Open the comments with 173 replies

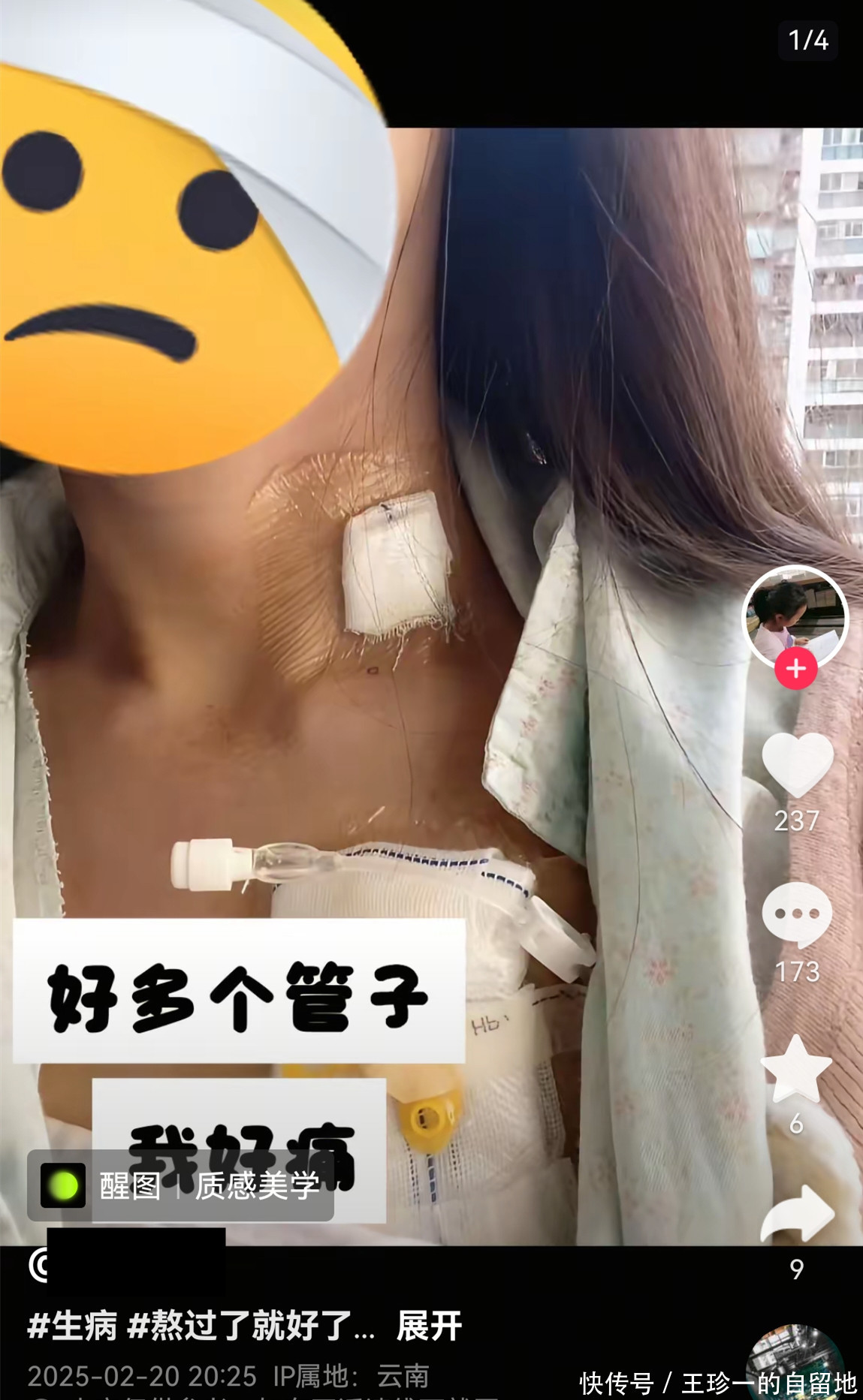797,914
